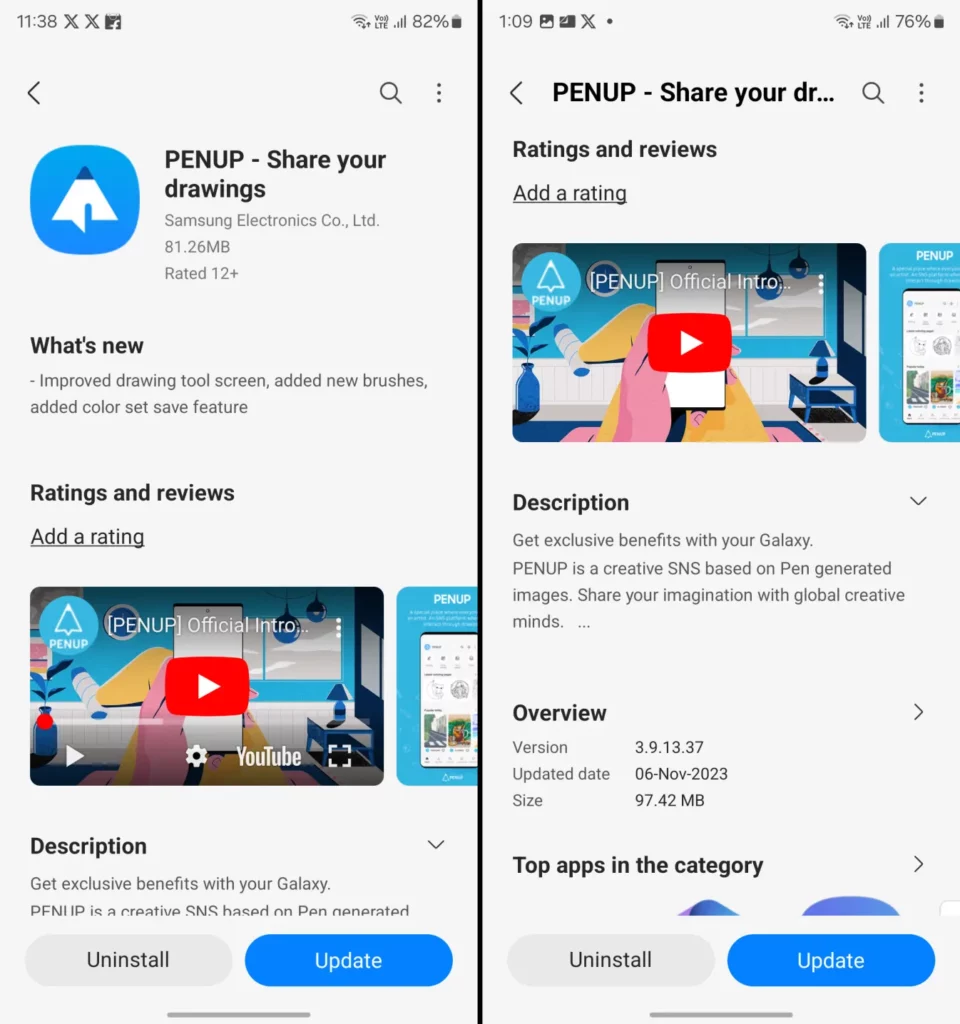Open Top apps in the category
Screen dimensions: 960x1024
(x=918, y=864)
